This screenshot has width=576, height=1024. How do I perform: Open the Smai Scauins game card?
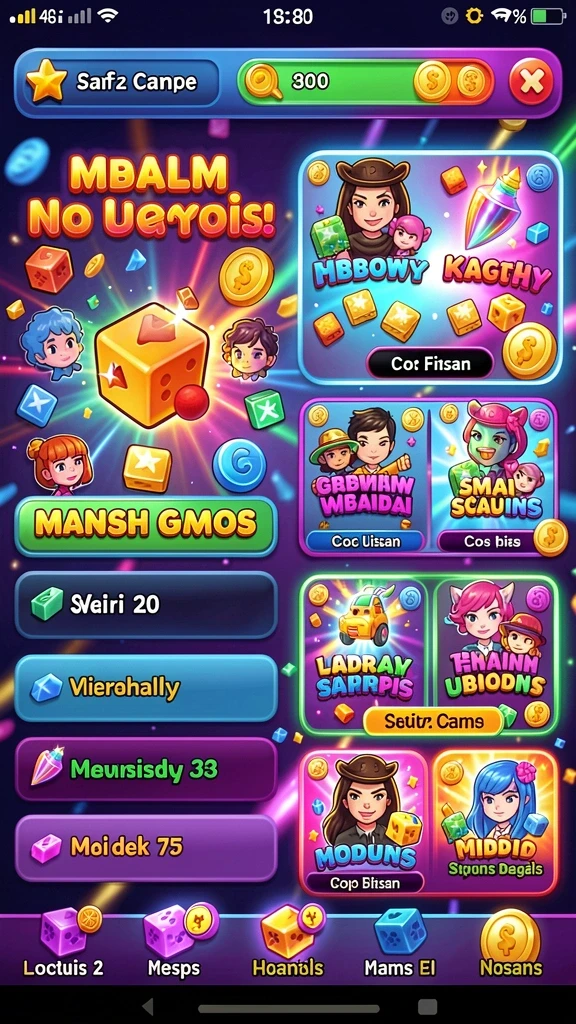[x=494, y=475]
